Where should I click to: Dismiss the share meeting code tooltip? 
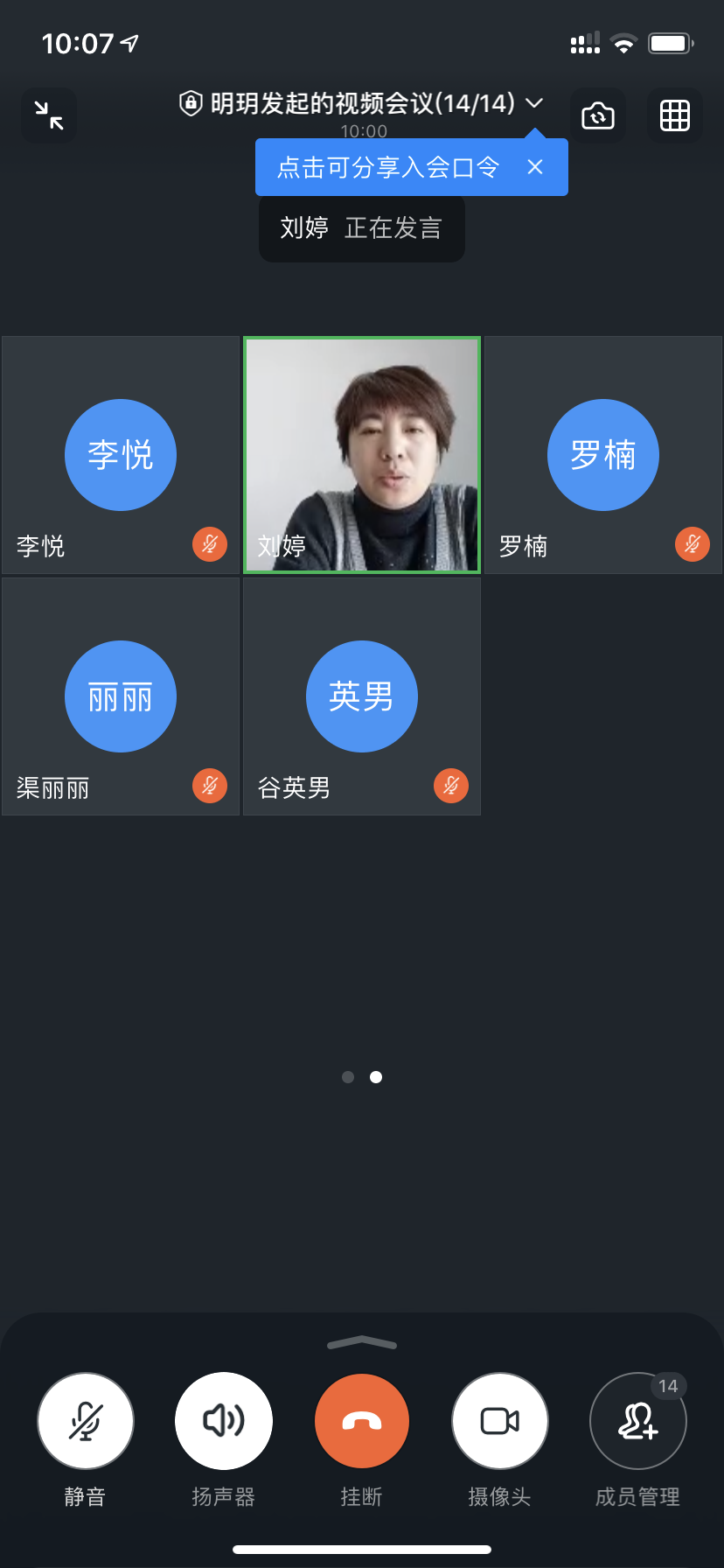(535, 167)
